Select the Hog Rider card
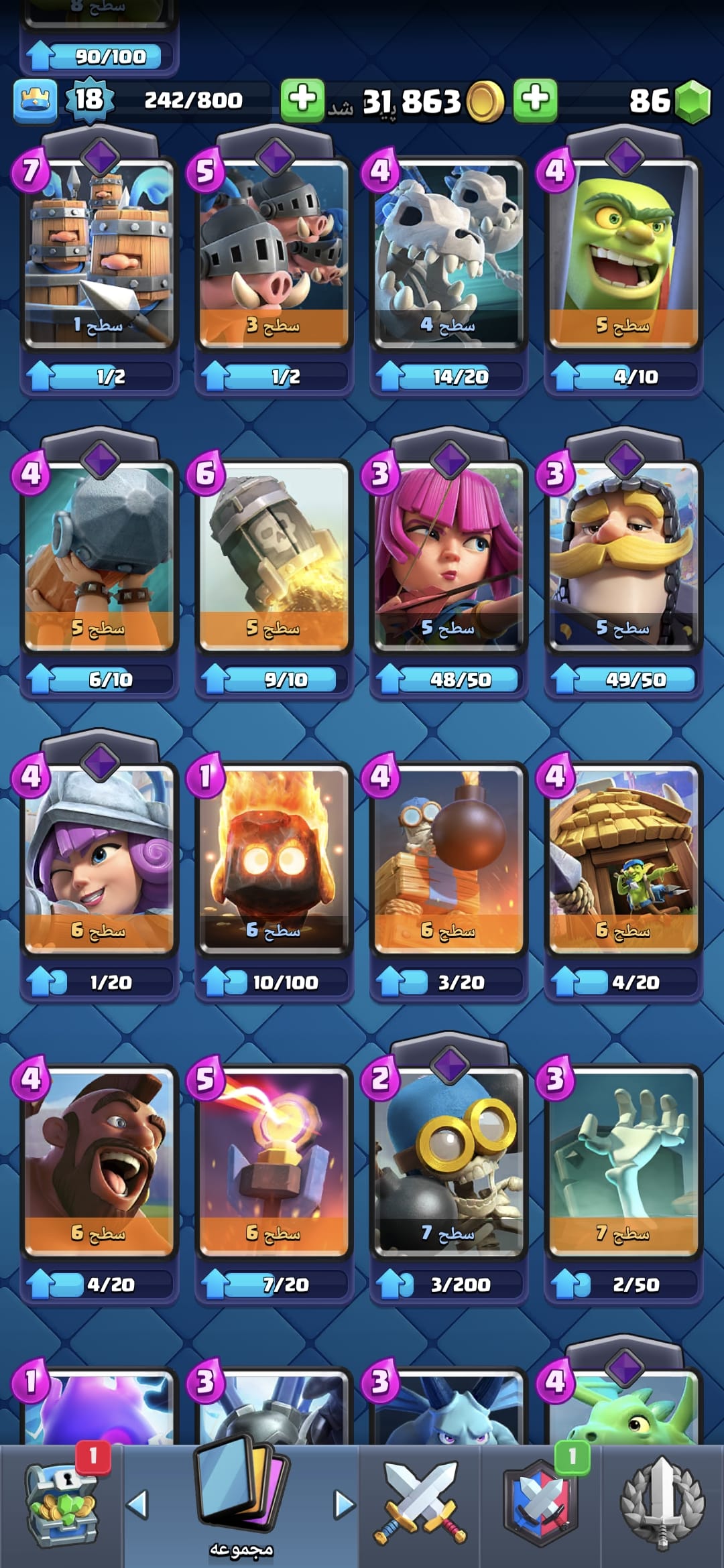Screen dimensions: 724x1568 pyautogui.click(x=99, y=1161)
